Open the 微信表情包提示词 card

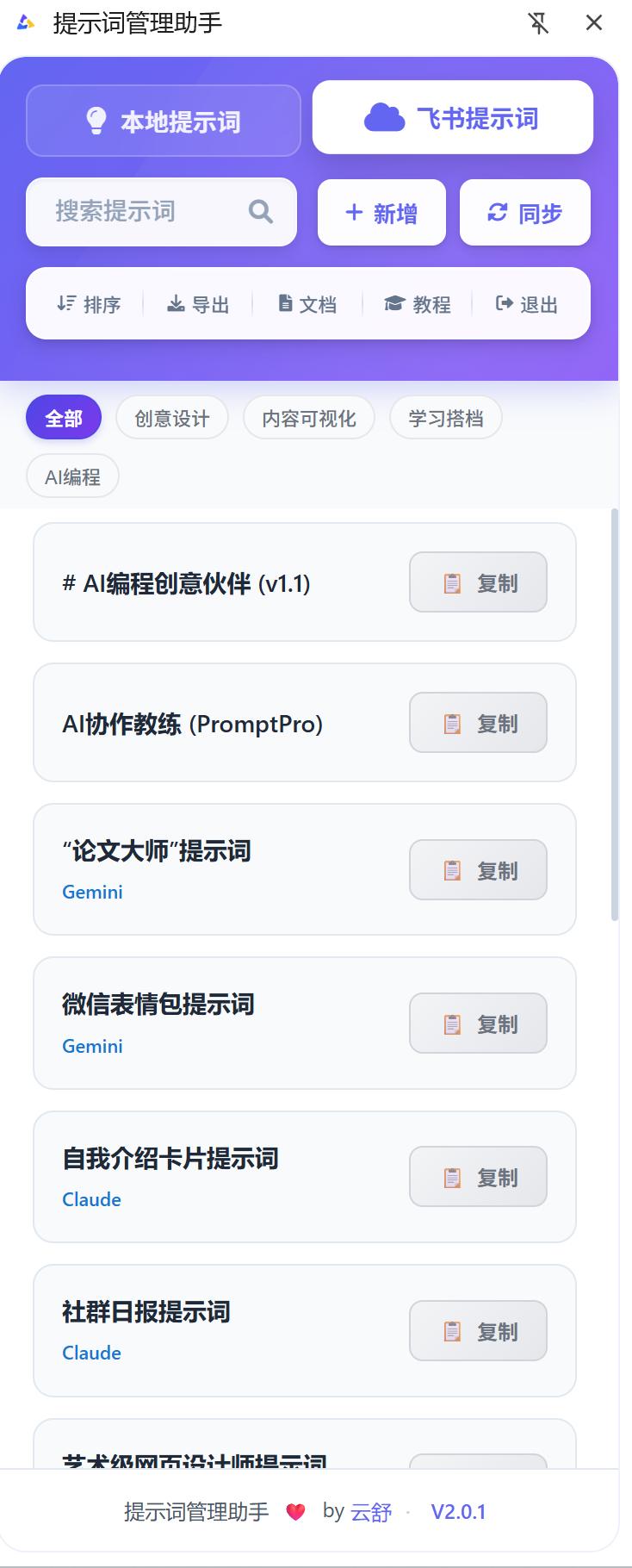(215, 1006)
